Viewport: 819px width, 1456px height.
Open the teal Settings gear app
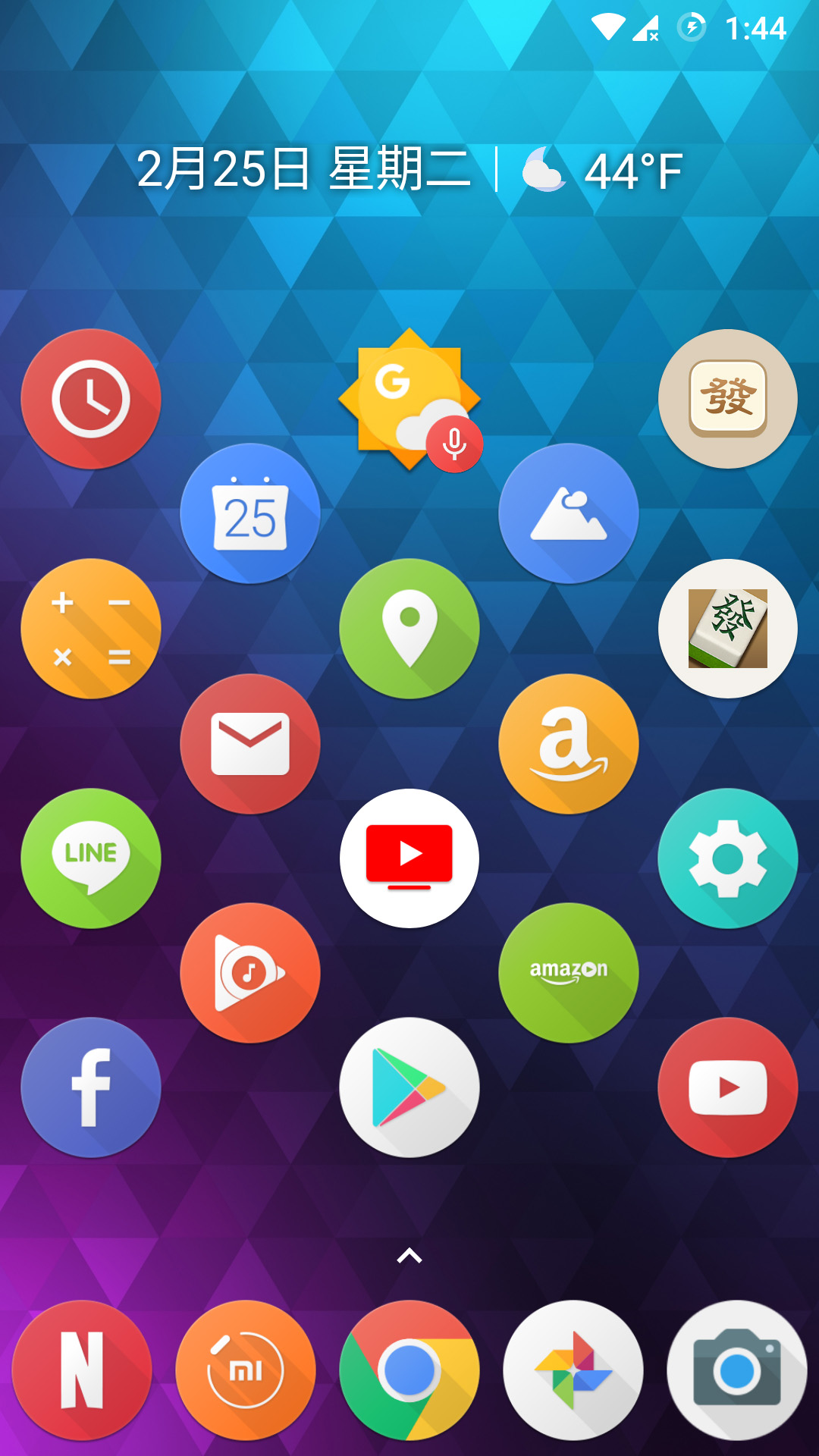728,858
